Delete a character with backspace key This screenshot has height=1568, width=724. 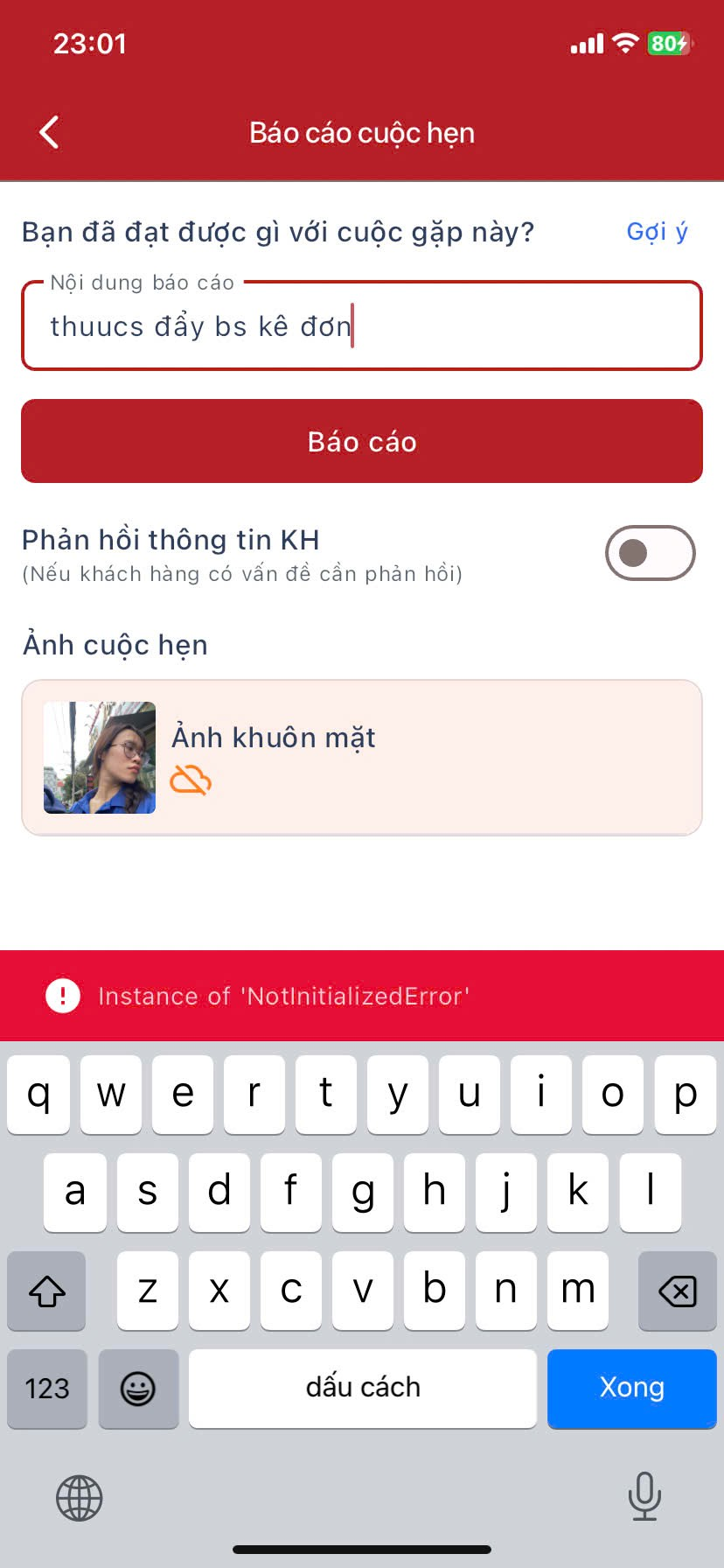point(677,1291)
